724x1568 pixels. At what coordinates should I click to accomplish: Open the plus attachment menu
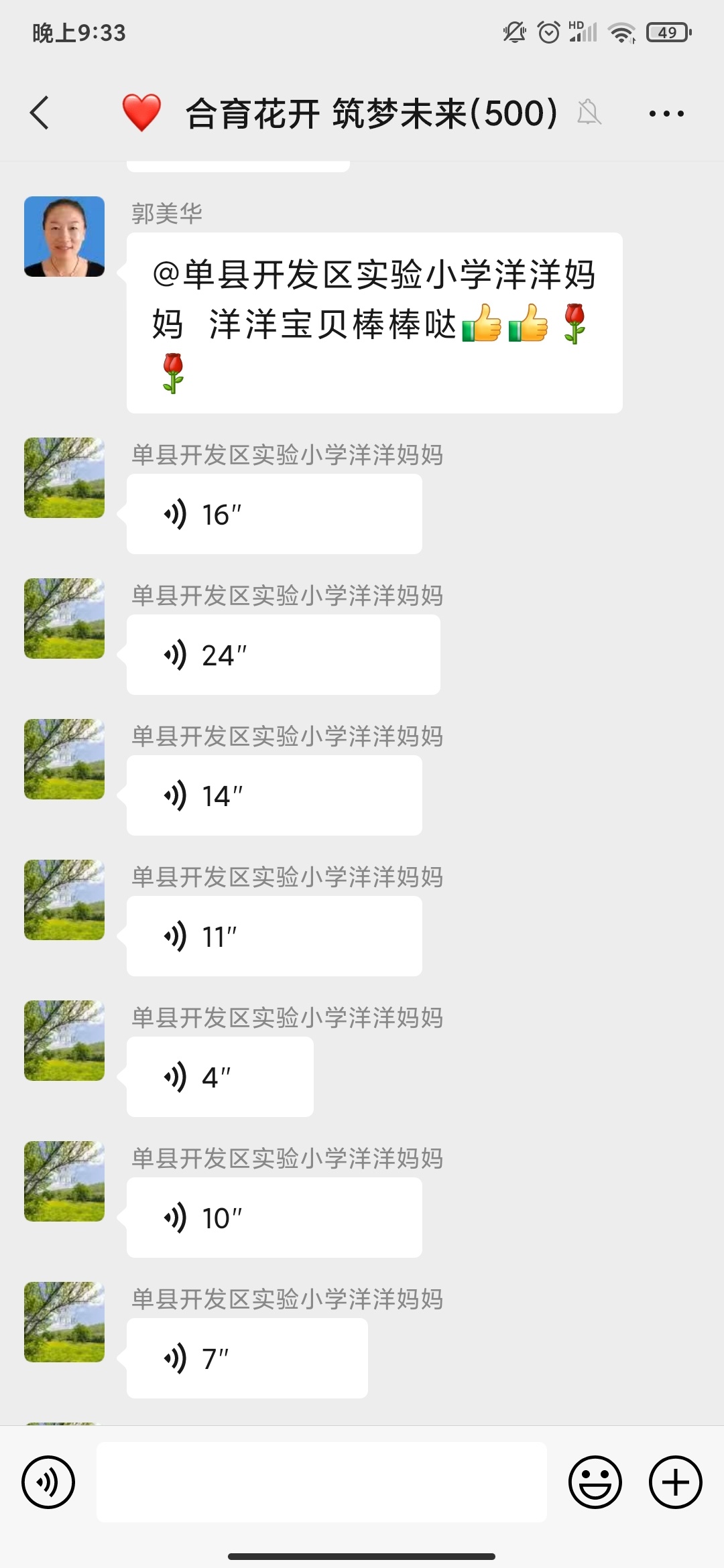click(x=674, y=1482)
